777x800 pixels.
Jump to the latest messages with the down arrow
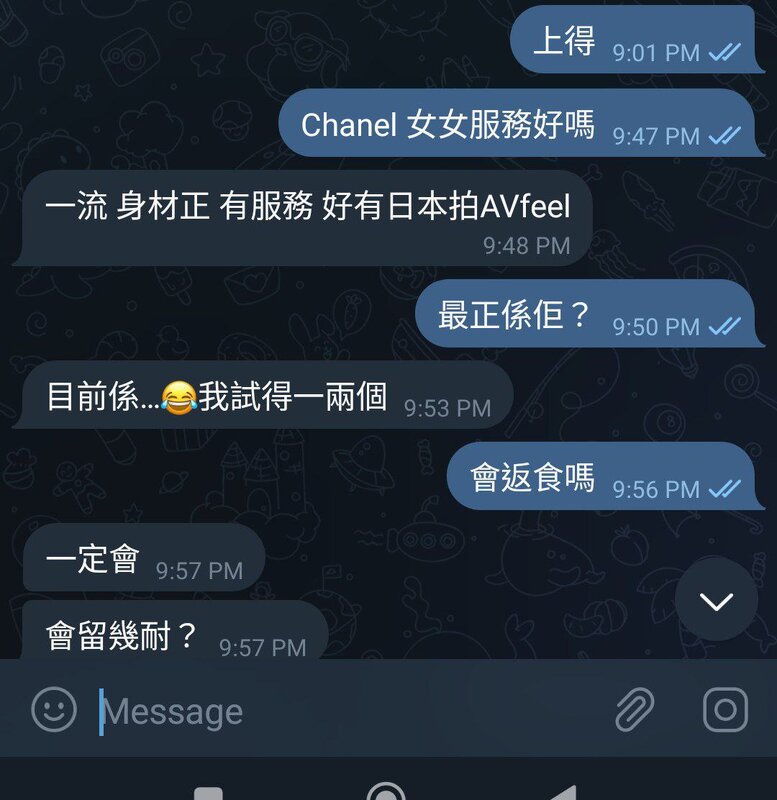(716, 600)
